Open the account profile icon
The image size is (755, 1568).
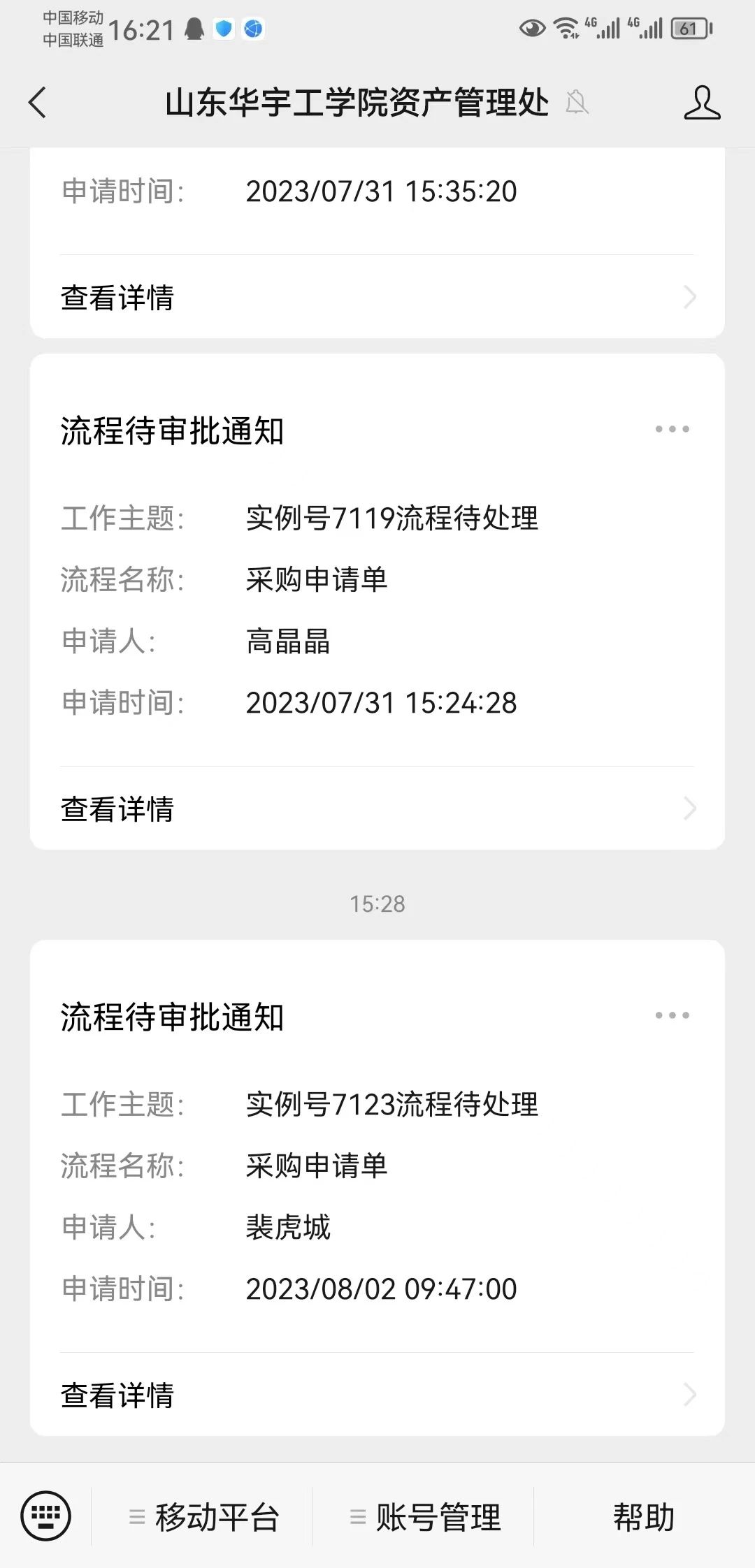[702, 103]
